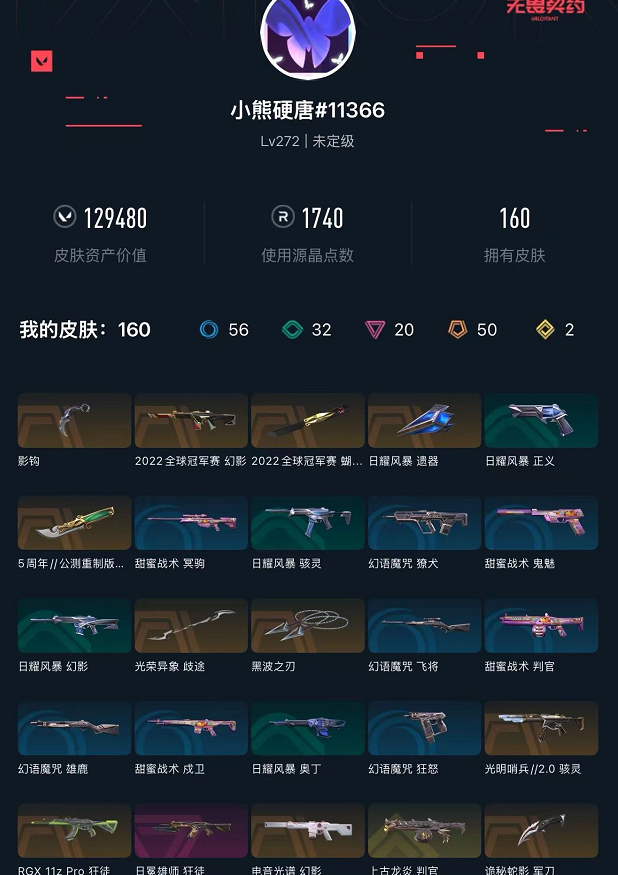Open the 影钩 skin tile
Viewport: 618px width, 875px height.
point(75,420)
